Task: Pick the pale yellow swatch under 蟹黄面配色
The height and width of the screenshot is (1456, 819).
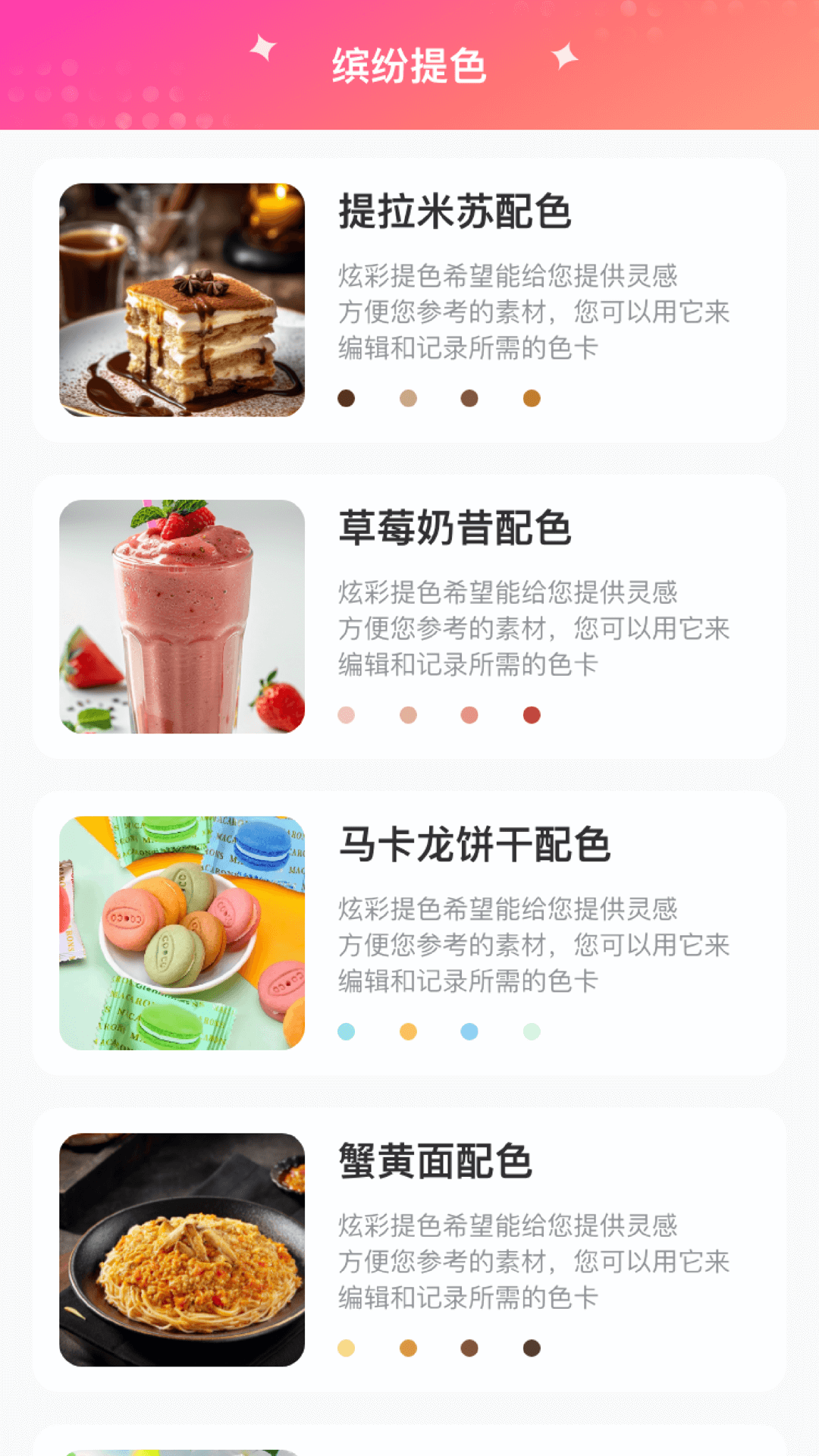Action: [344, 1347]
